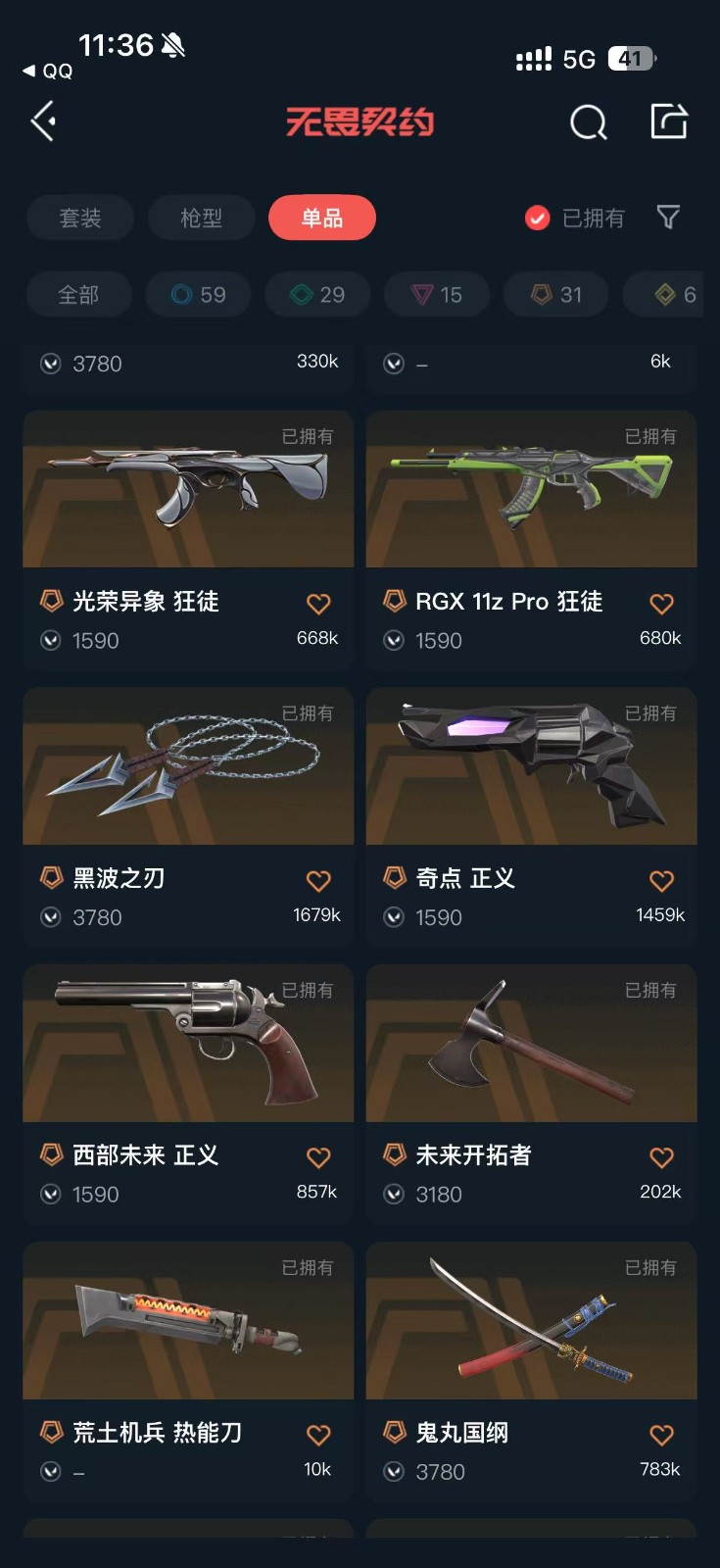The width and height of the screenshot is (720, 1568).
Task: Filter by the tier chip showing 29
Action: pyautogui.click(x=317, y=294)
